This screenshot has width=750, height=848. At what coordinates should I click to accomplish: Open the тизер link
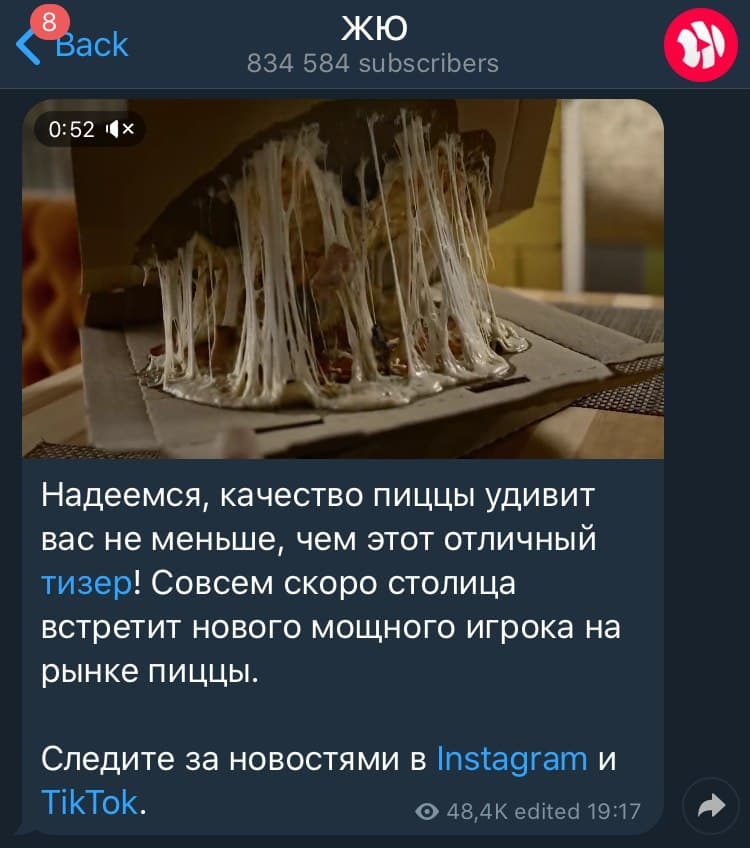pyautogui.click(x=86, y=583)
